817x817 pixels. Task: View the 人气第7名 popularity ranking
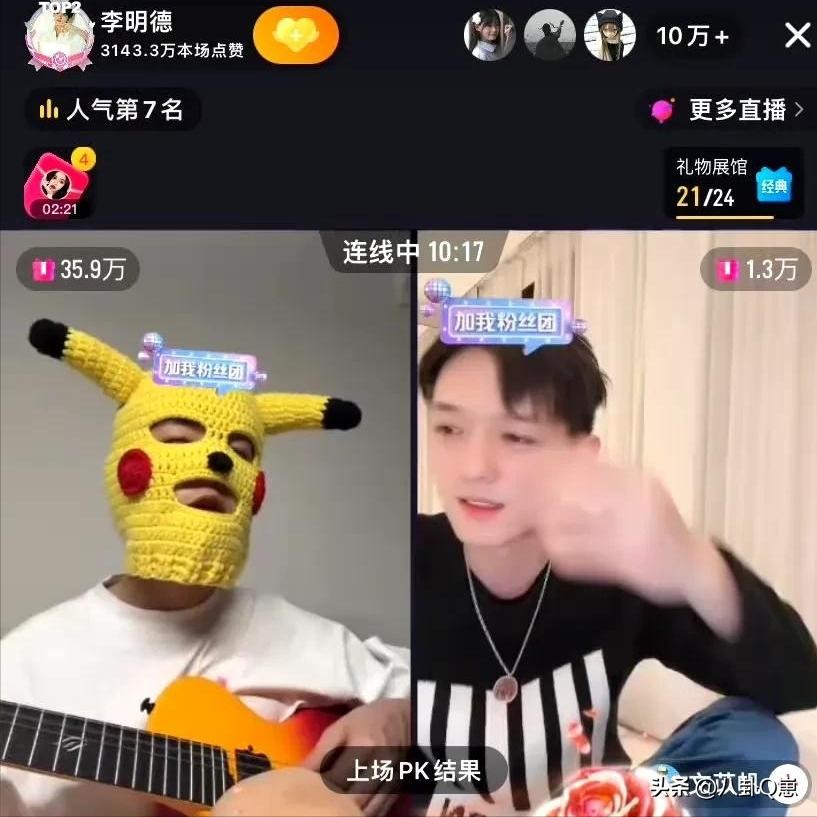click(x=112, y=110)
